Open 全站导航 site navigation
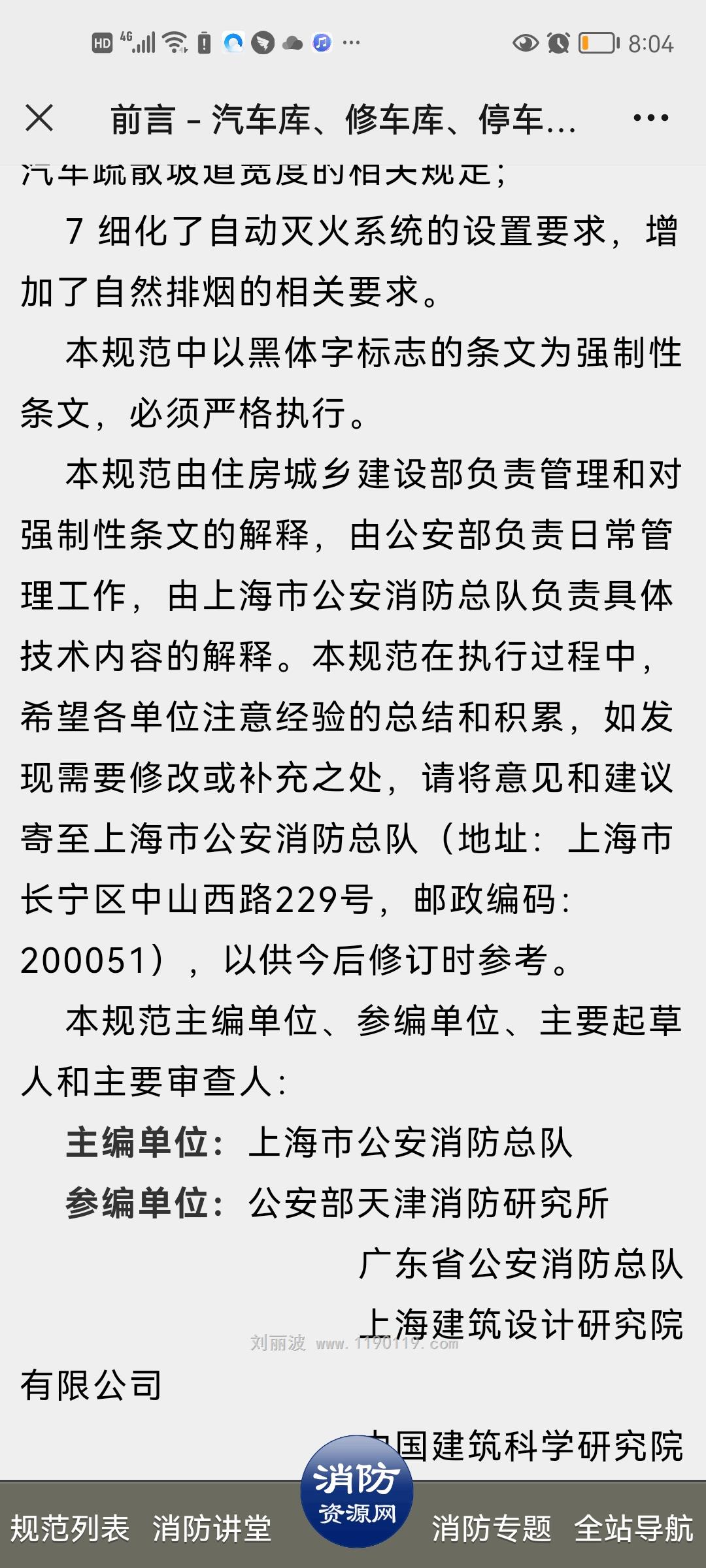This screenshot has width=706, height=1568. [x=633, y=1528]
